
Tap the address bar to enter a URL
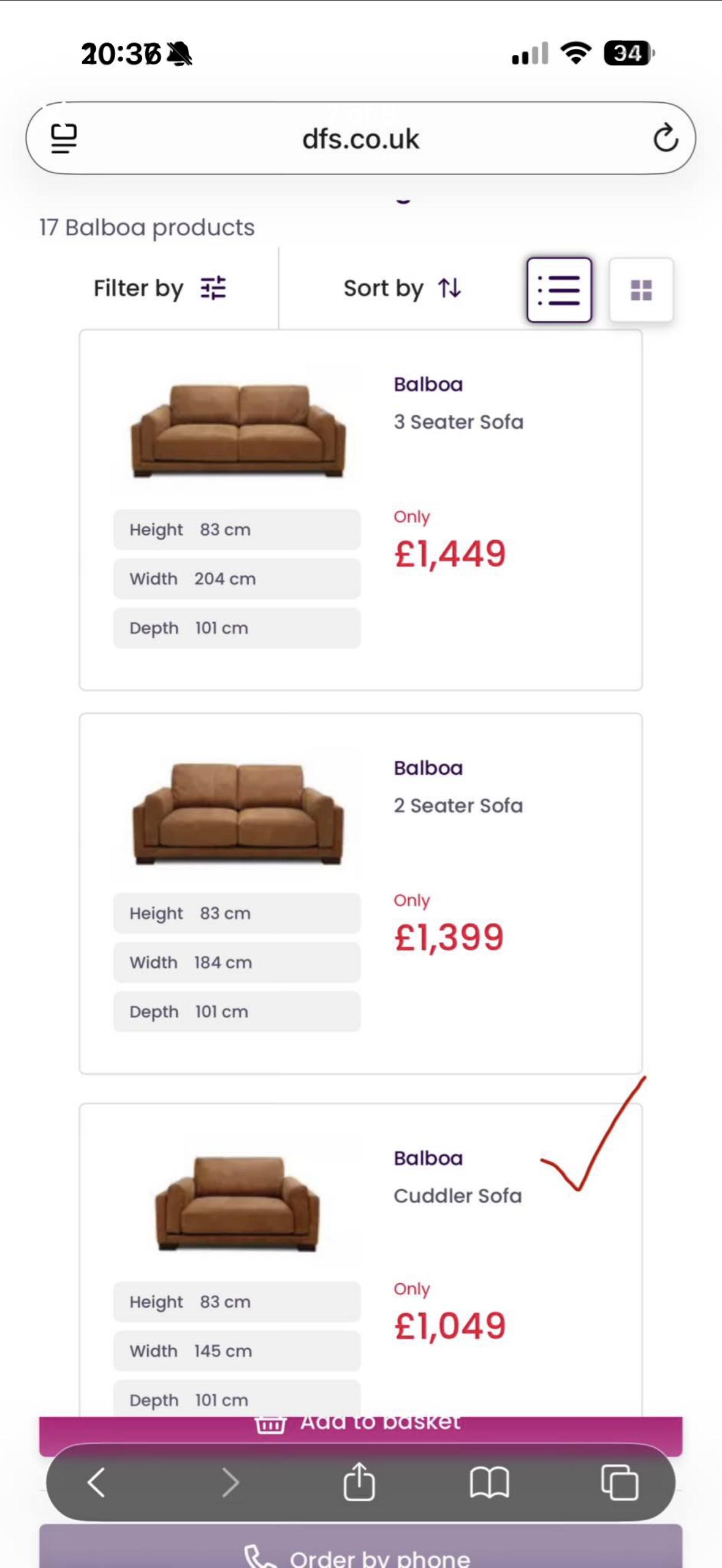[x=361, y=138]
